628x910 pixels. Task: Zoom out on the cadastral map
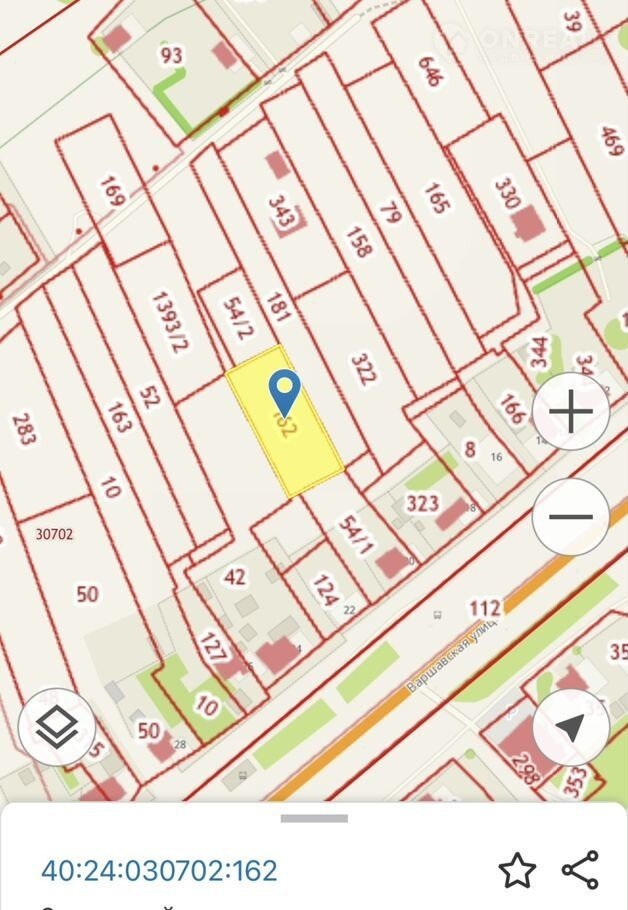point(571,517)
